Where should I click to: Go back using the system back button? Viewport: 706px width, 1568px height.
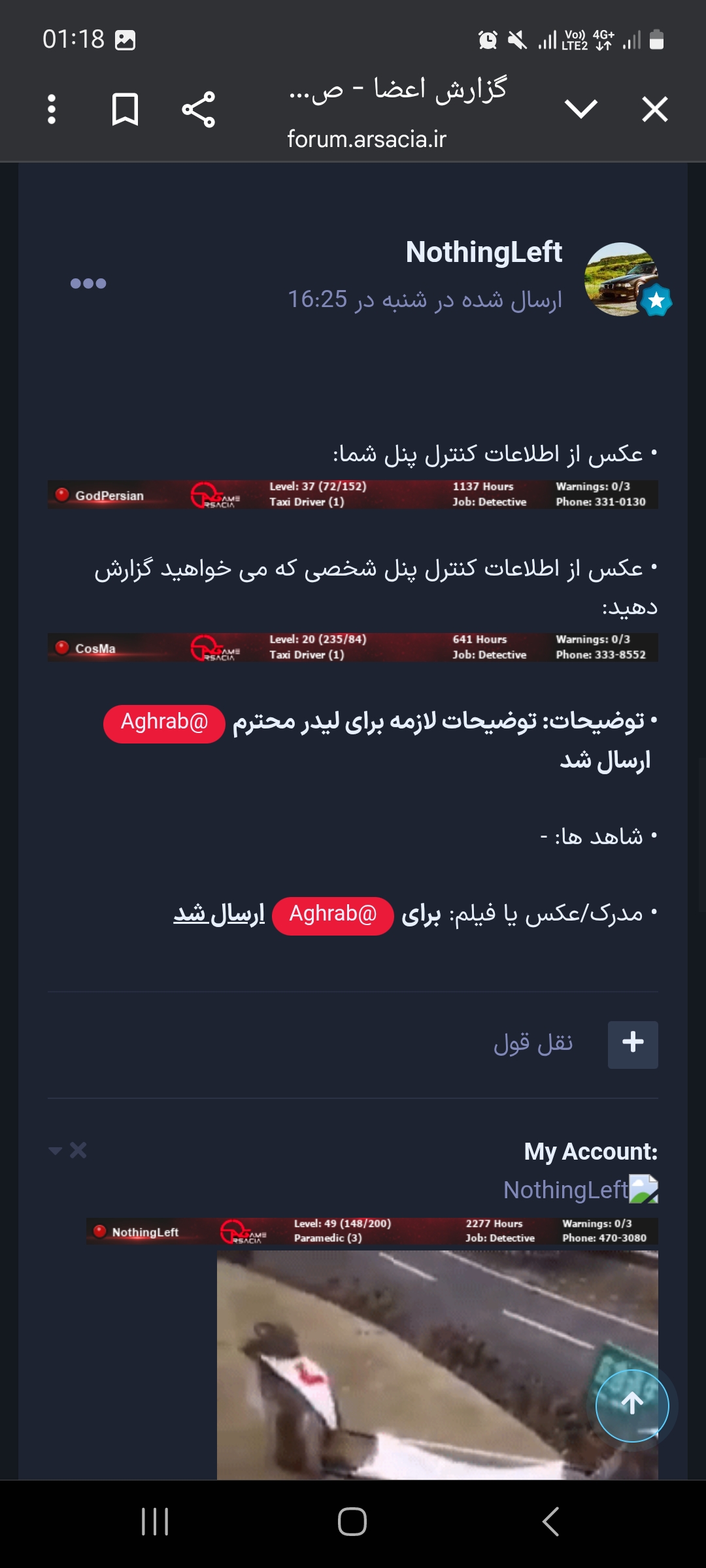550,1522
